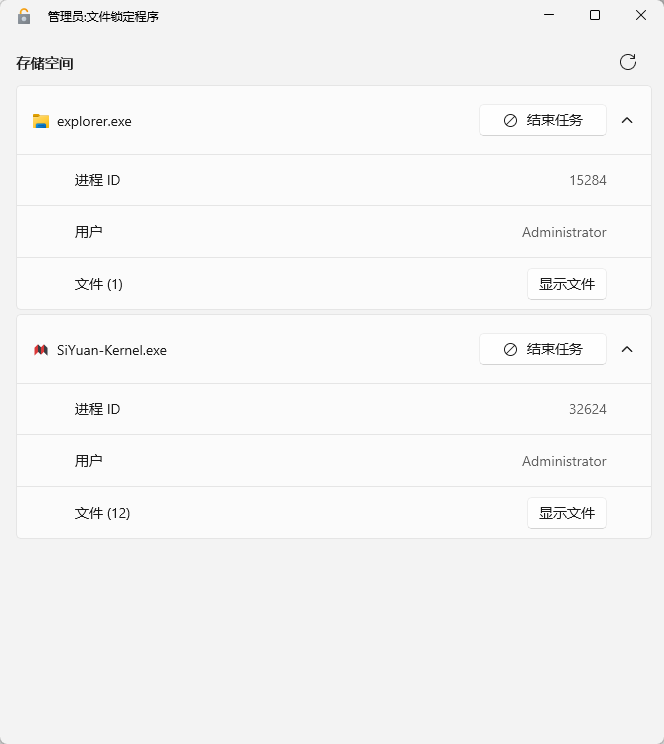Close the 文件锁定程序 window
Image resolution: width=664 pixels, height=744 pixels.
click(641, 15)
